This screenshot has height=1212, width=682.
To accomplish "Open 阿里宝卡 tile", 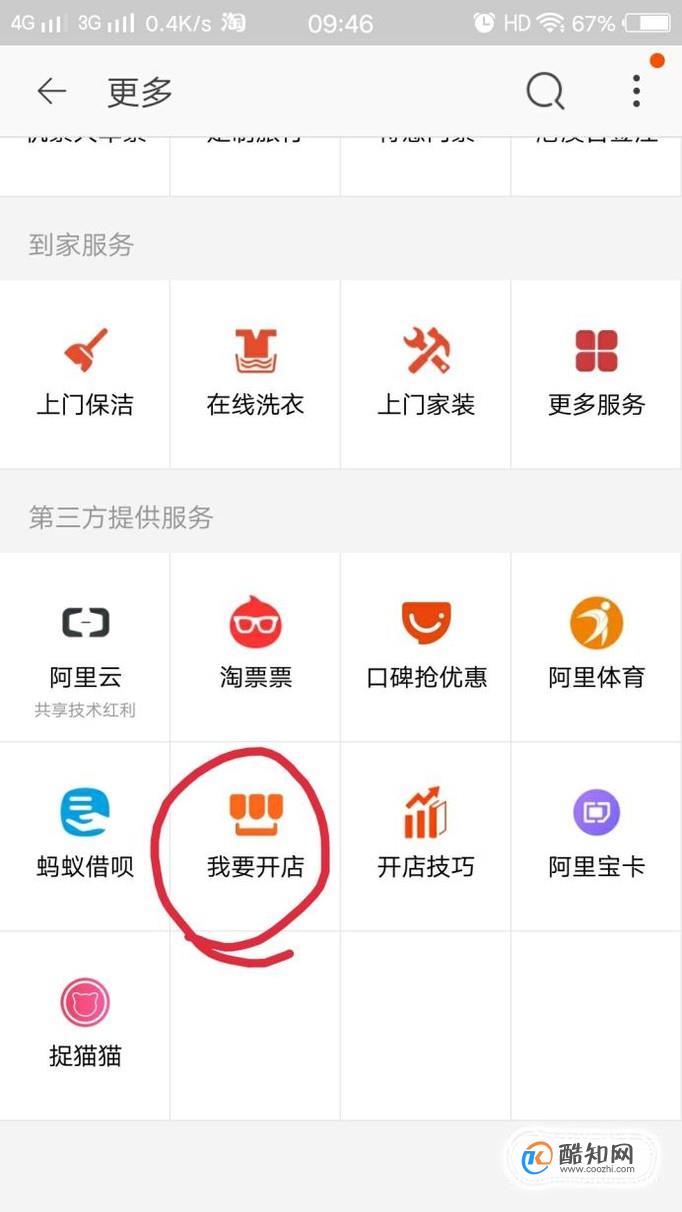I will pos(597,836).
